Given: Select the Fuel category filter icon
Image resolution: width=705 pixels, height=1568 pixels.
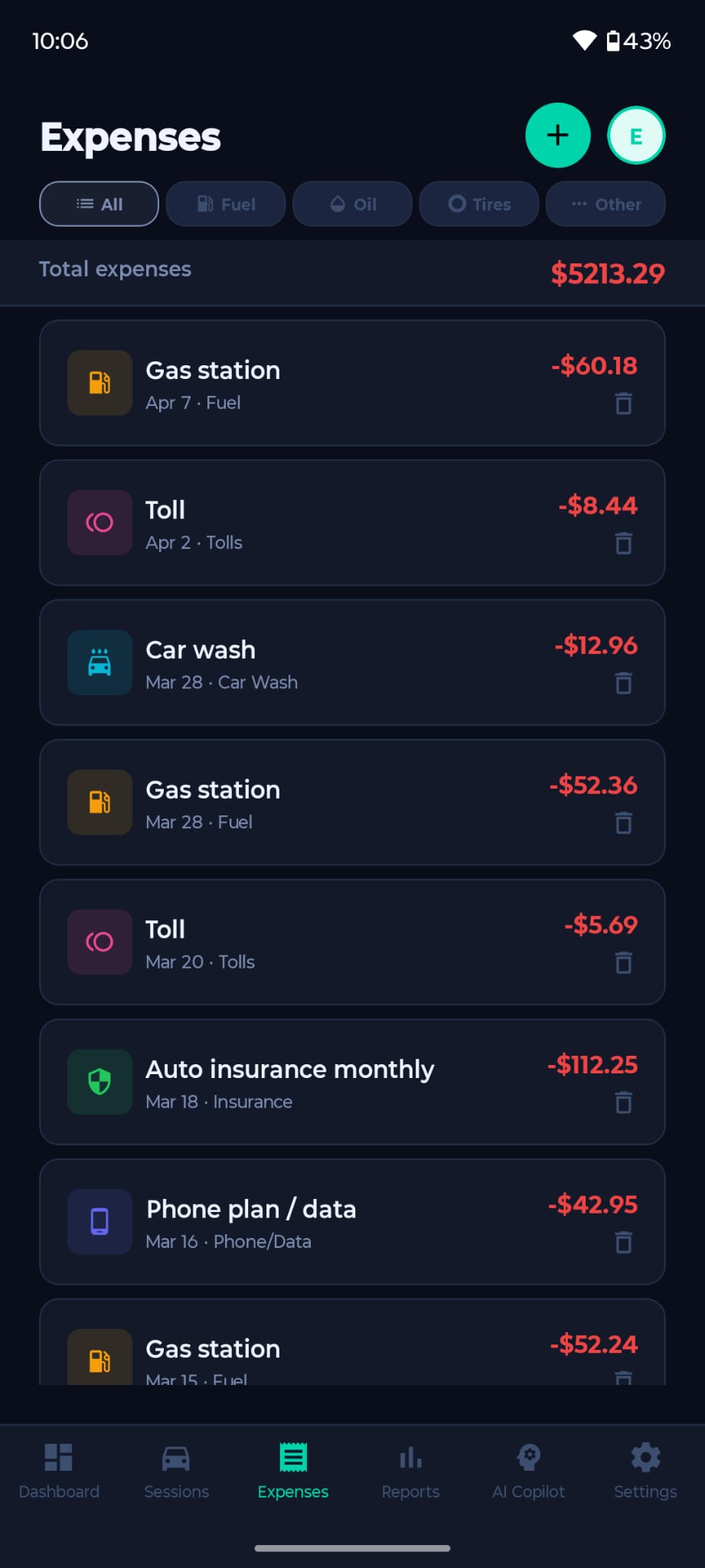Looking at the screenshot, I should tap(205, 204).
